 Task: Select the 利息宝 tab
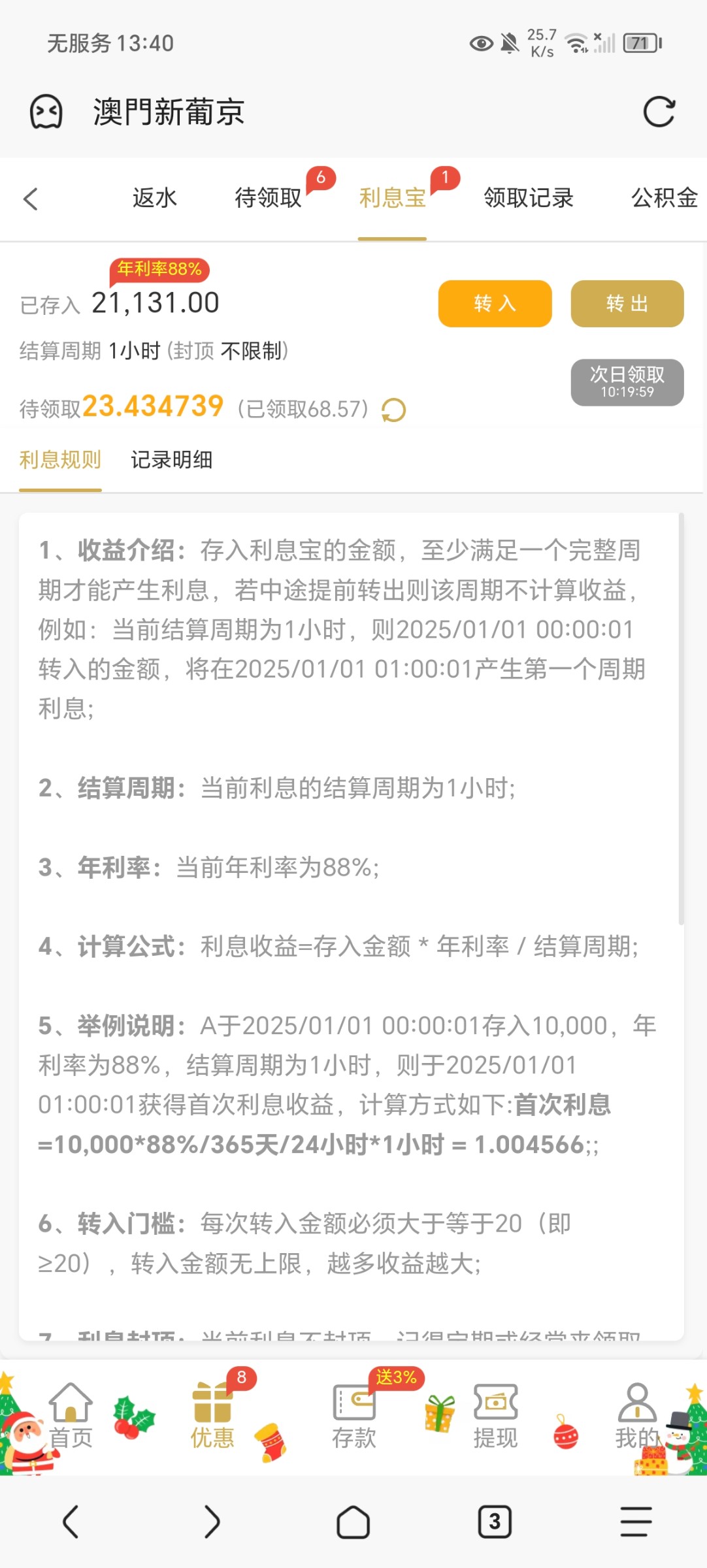(x=392, y=197)
